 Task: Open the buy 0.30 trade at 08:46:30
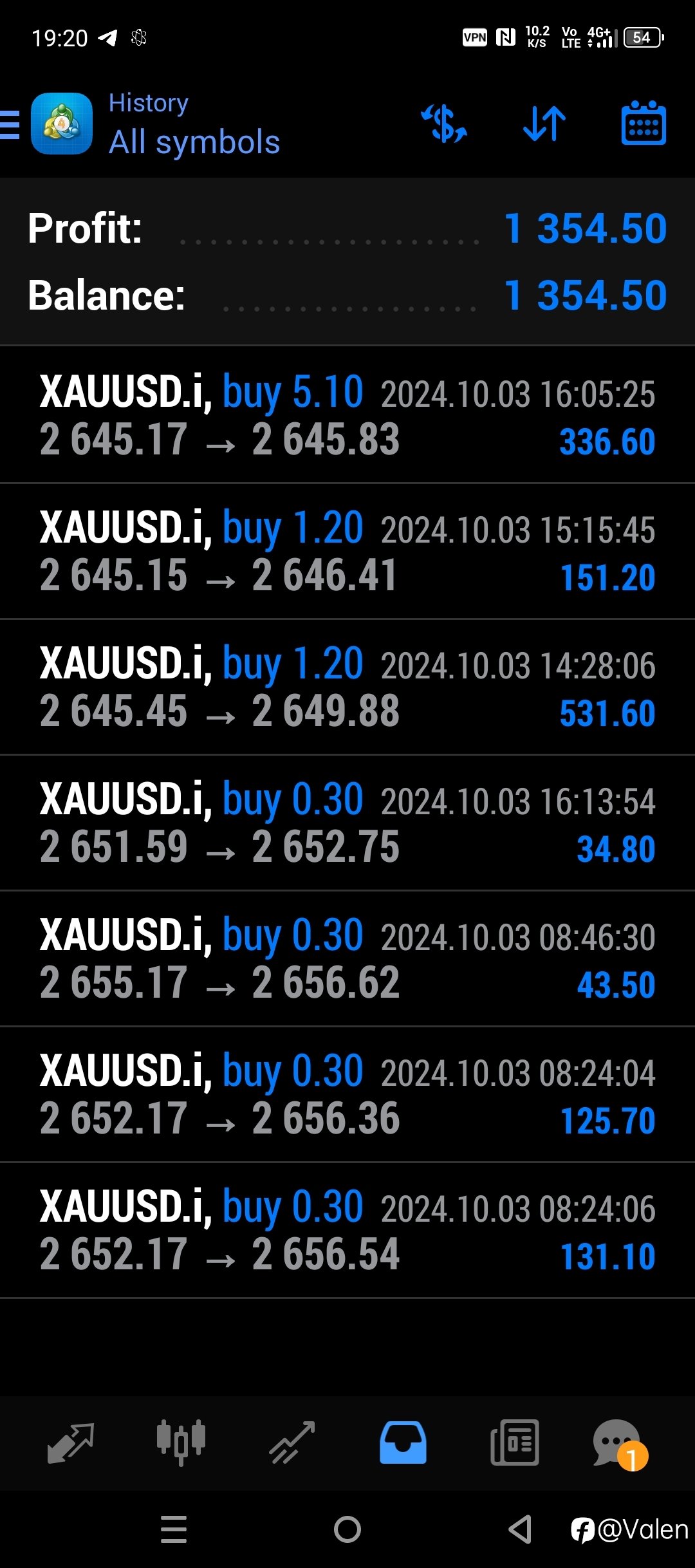pos(347,958)
